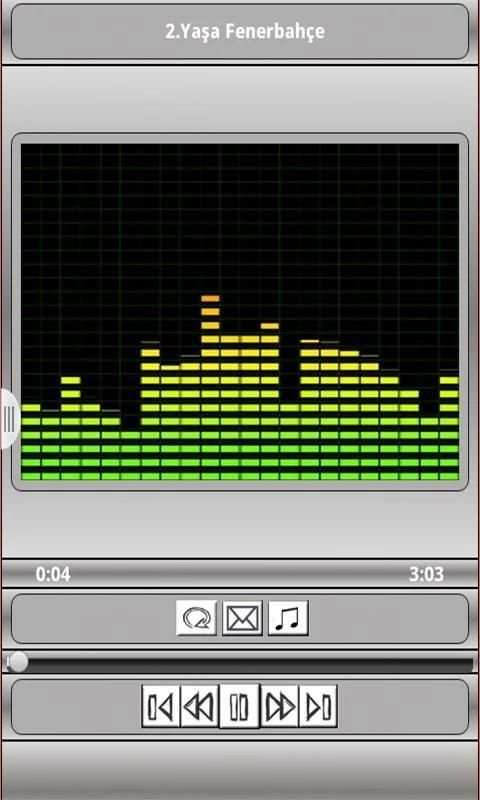The image size is (480, 800).
Task: Tap the seek bar track
Action: (240, 664)
